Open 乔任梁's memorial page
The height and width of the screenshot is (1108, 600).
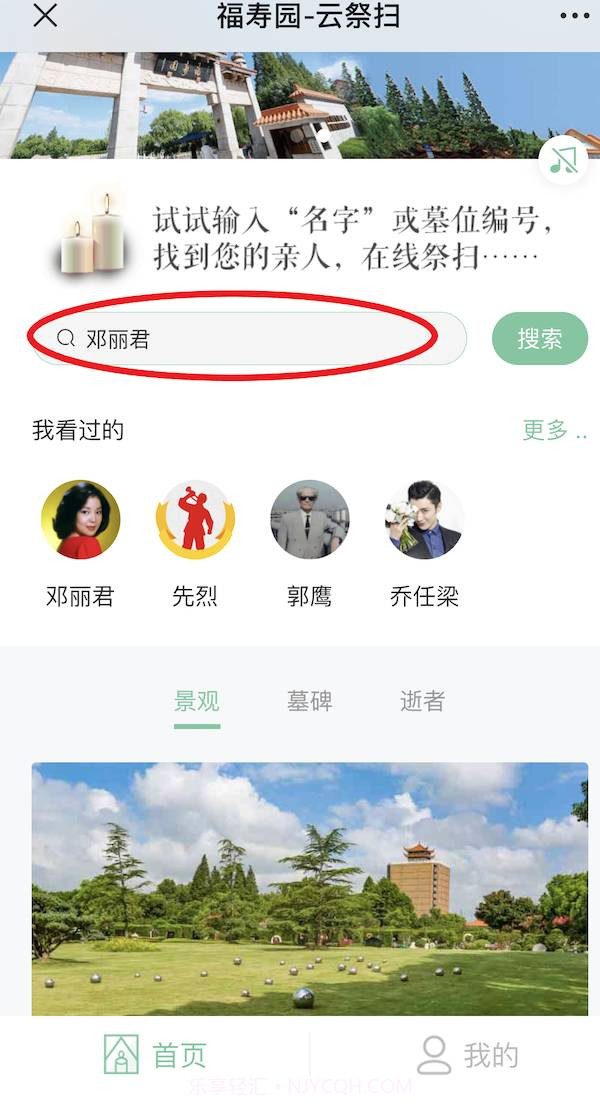(424, 520)
